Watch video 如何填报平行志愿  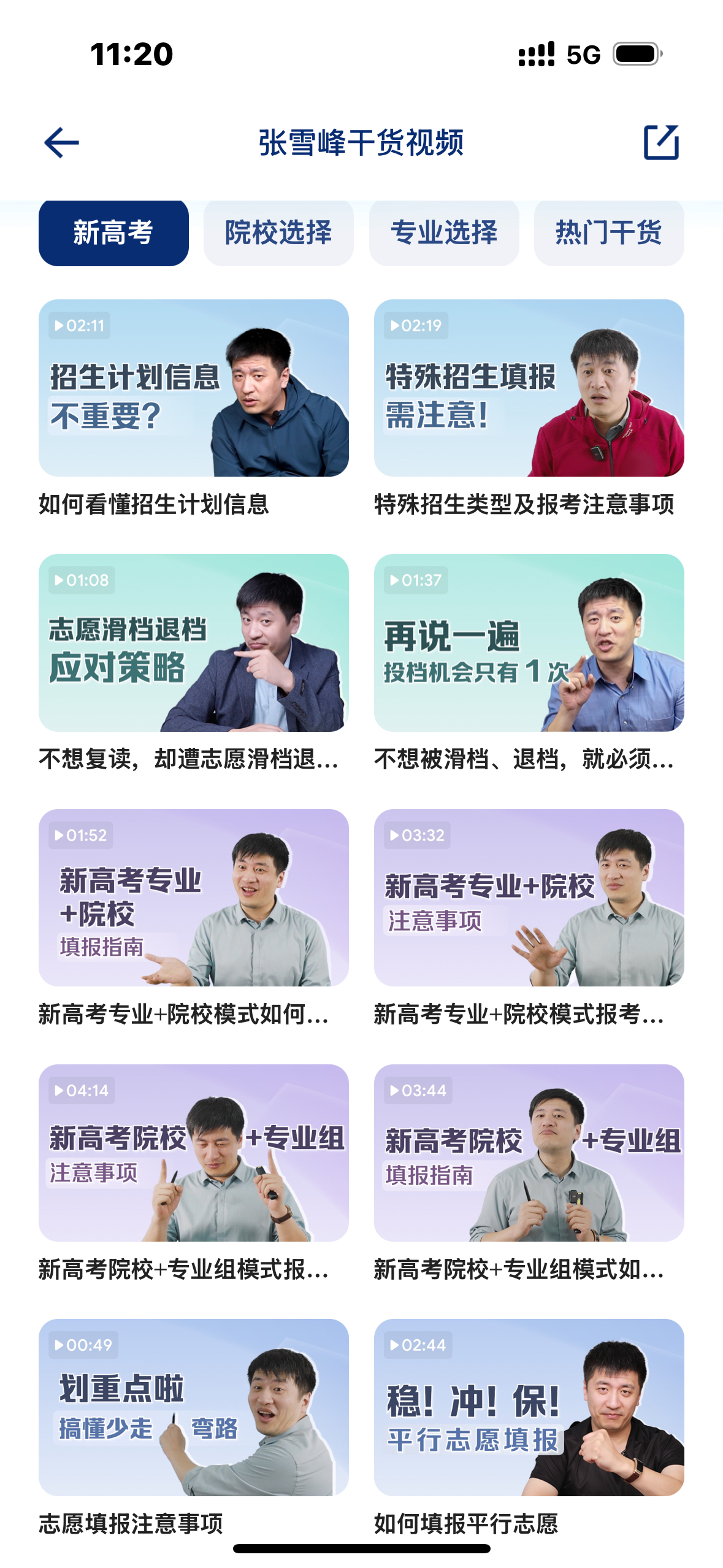click(x=529, y=1407)
